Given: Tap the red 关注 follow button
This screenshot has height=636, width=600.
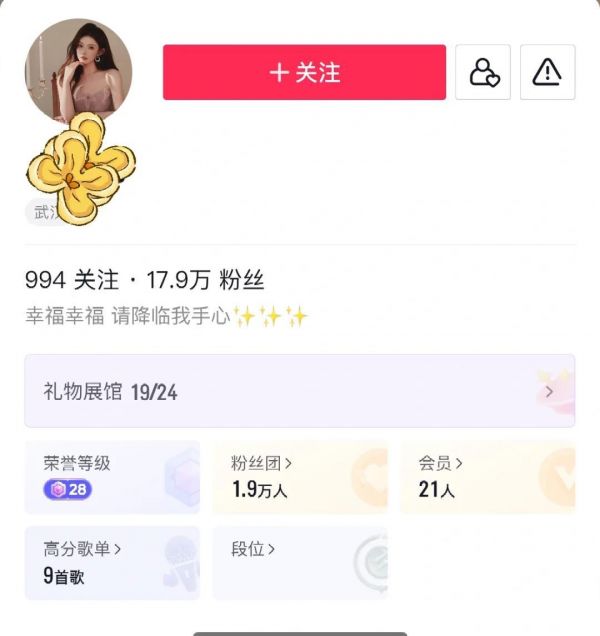Looking at the screenshot, I should point(304,72).
